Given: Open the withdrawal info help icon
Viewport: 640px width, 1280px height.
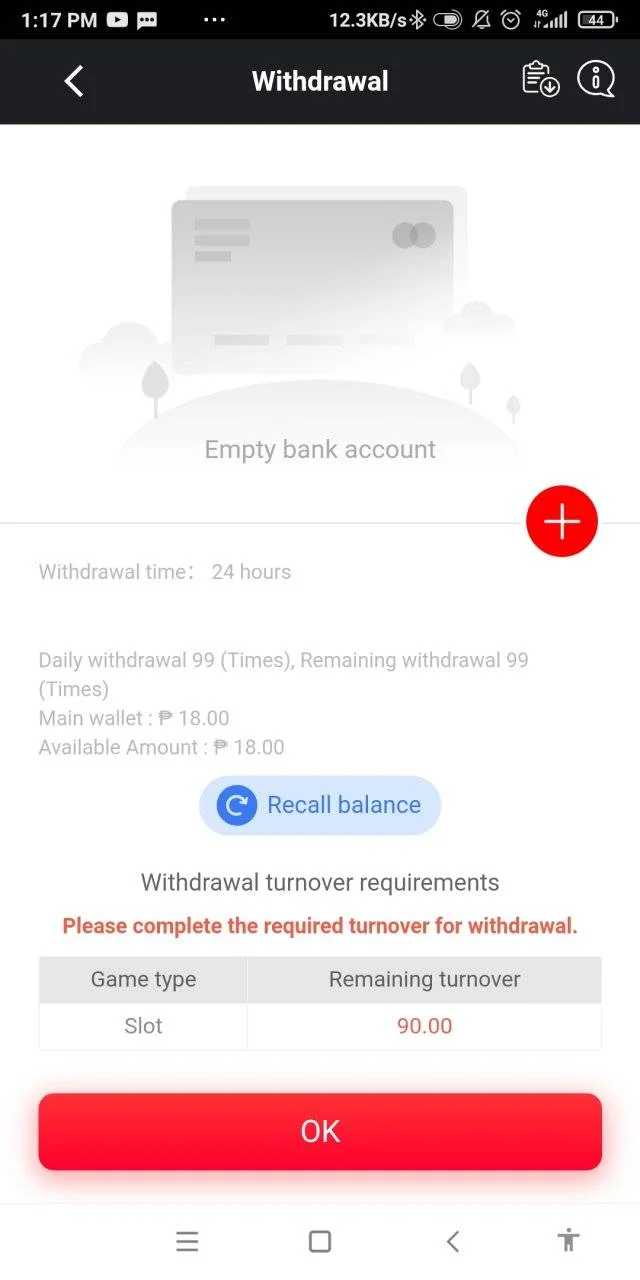Looking at the screenshot, I should pos(596,79).
